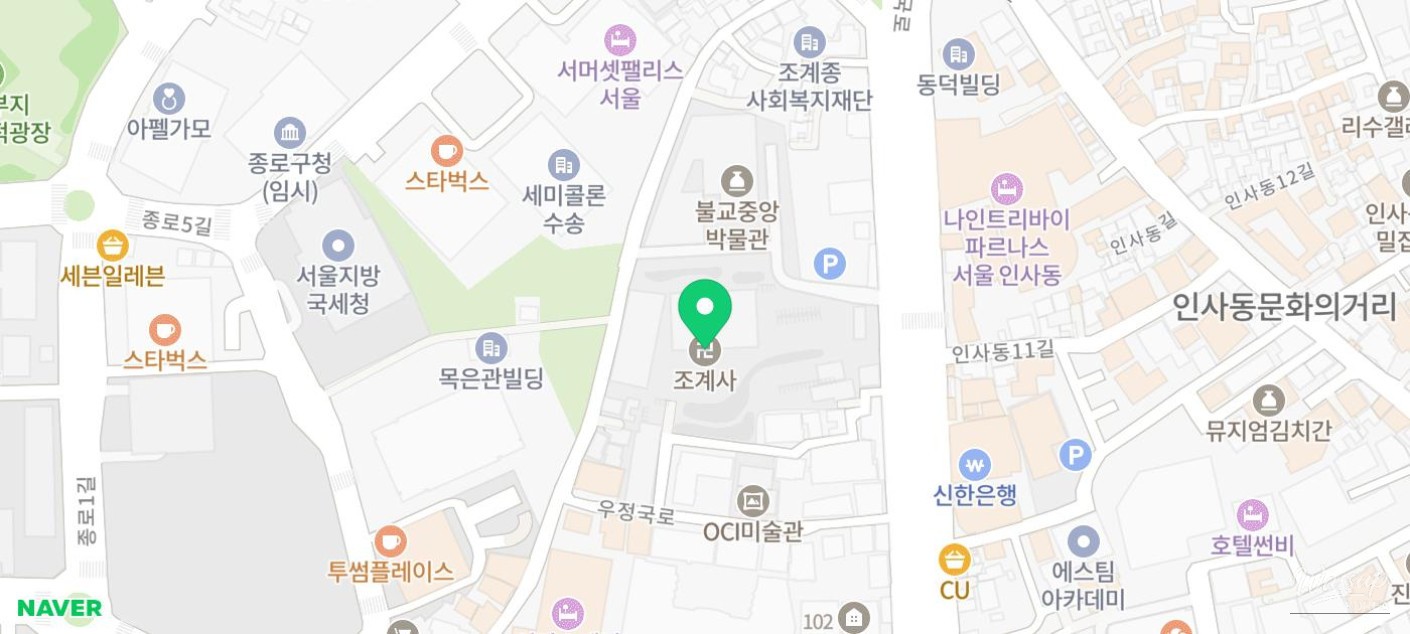Open the CU convenience store marker
Screen dimensions: 1410x634
pyautogui.click(x=954, y=560)
